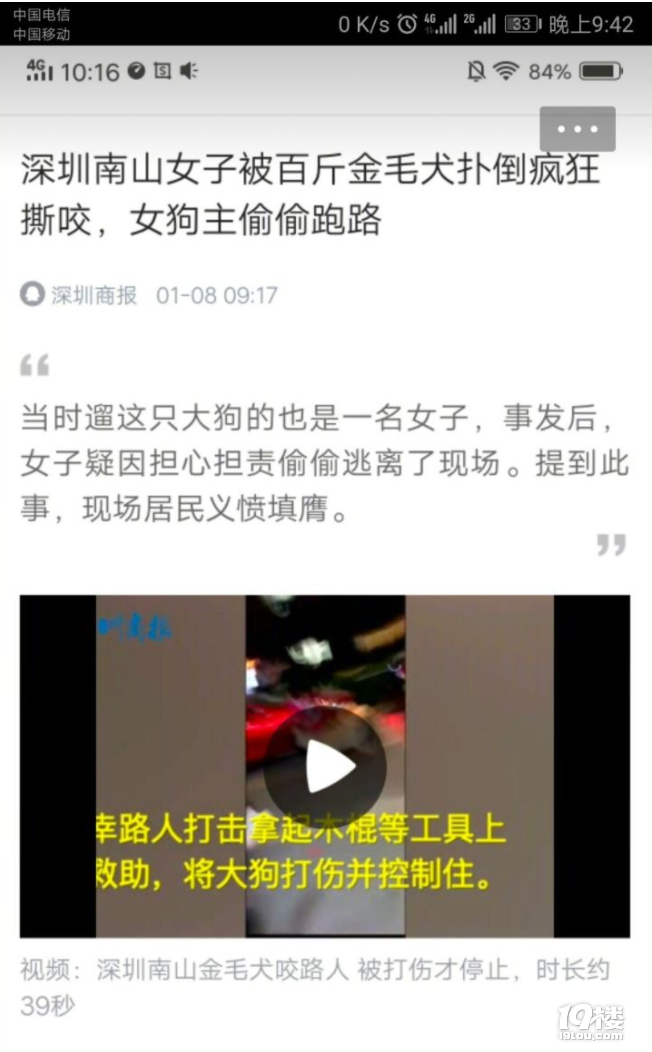This screenshot has height=1052, width=652.
Task: Open the three-dots overflow menu
Action: [x=577, y=129]
